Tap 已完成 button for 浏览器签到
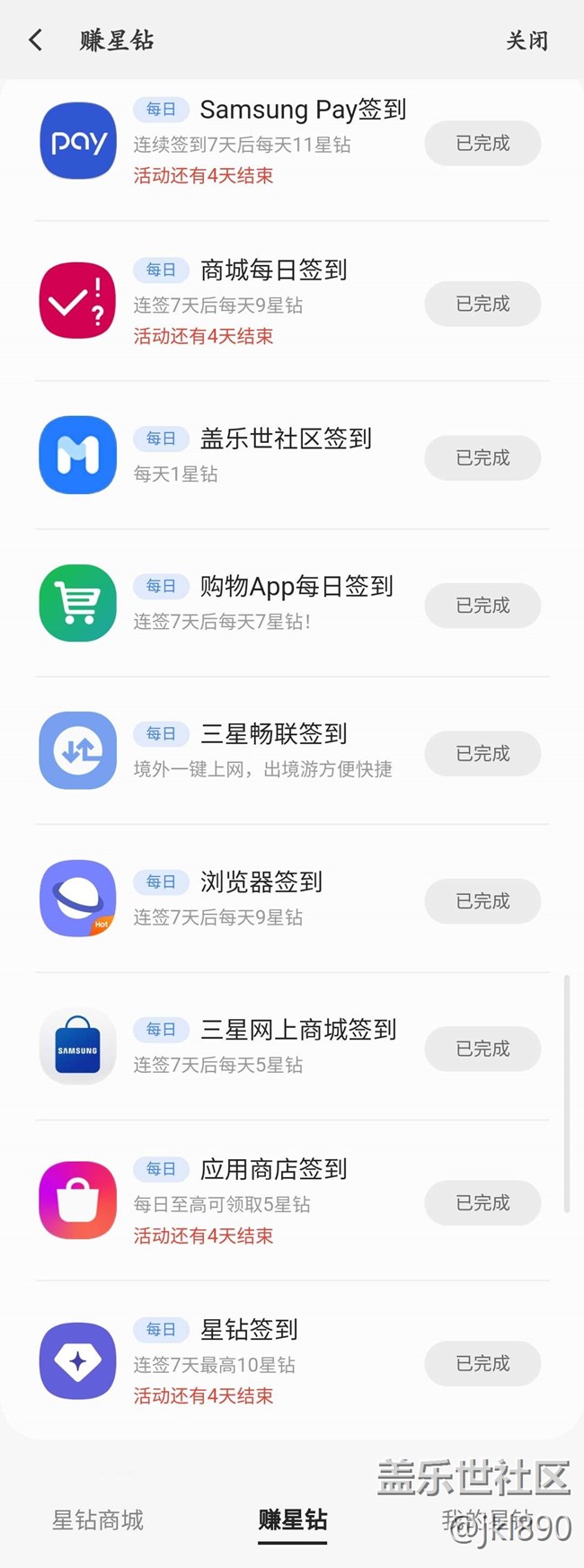This screenshot has height=1568, width=584. click(x=482, y=901)
